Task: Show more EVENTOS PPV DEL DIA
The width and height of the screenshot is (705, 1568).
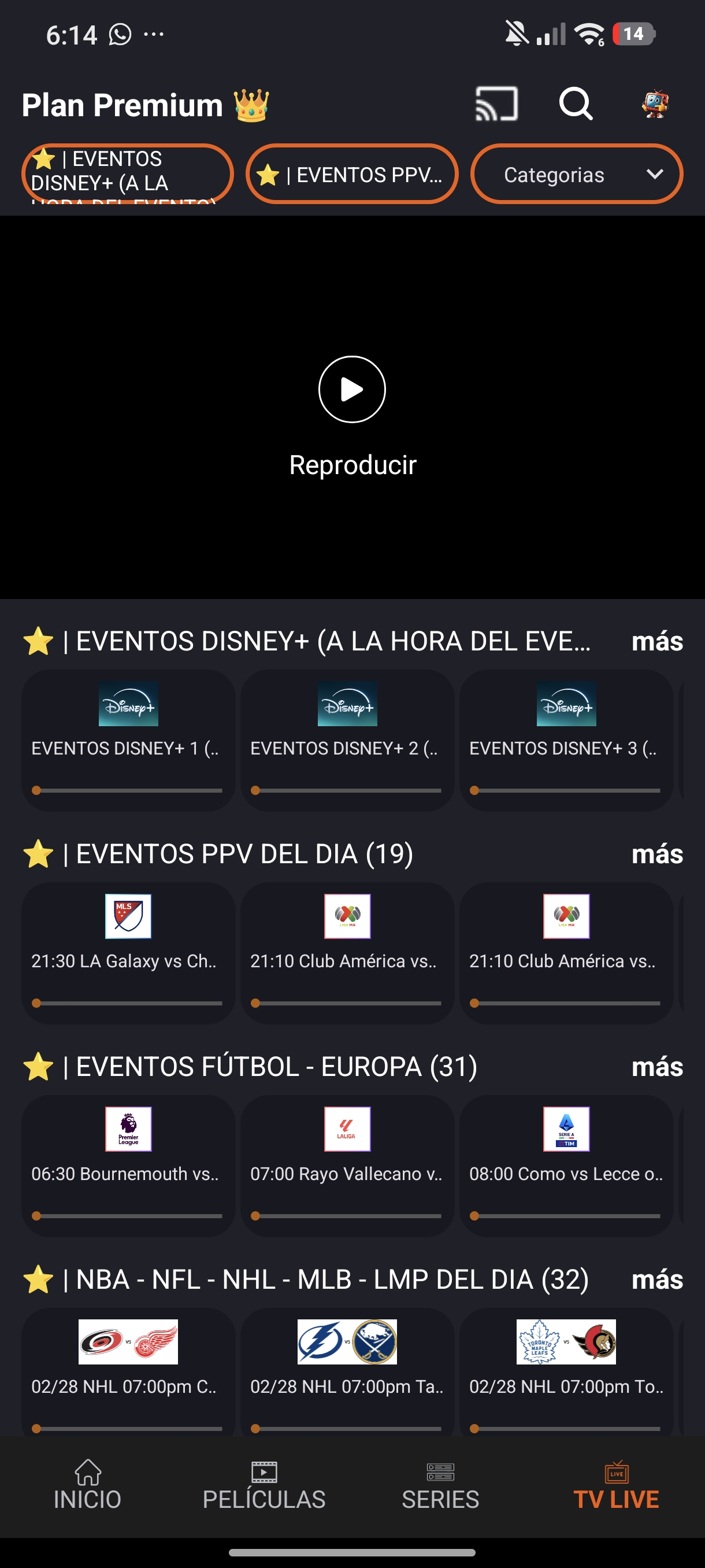Action: click(657, 854)
